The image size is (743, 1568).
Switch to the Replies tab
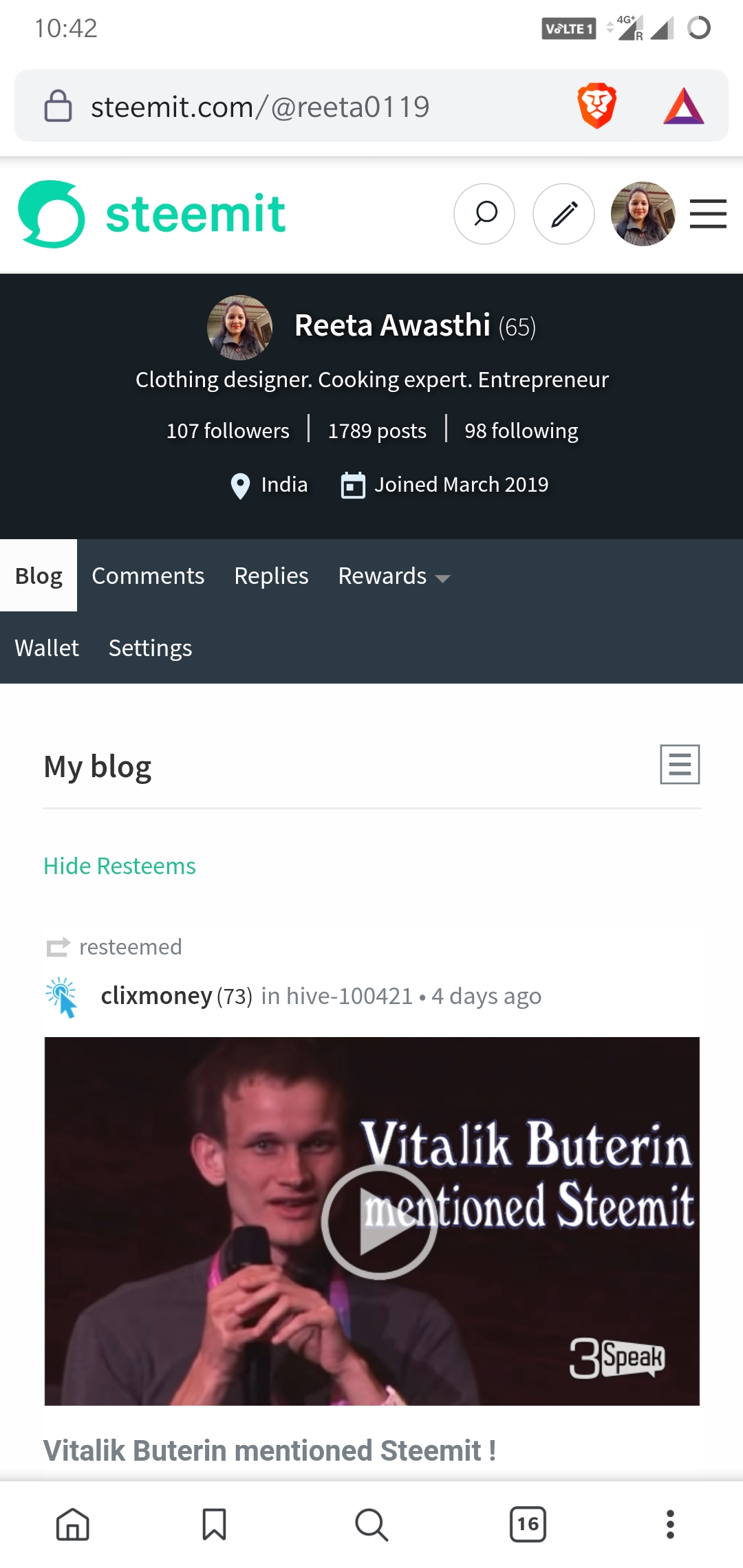271,576
